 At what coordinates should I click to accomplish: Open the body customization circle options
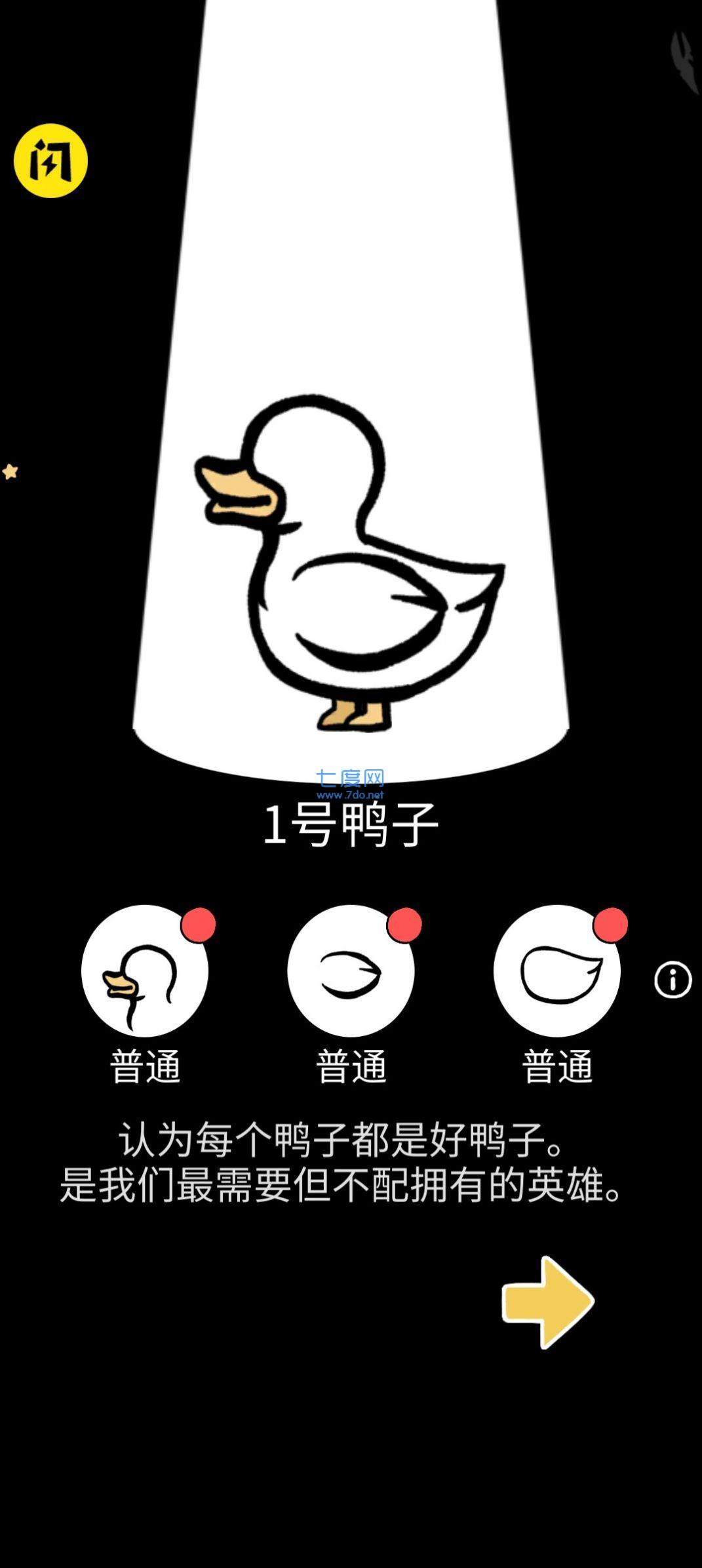click(x=558, y=973)
